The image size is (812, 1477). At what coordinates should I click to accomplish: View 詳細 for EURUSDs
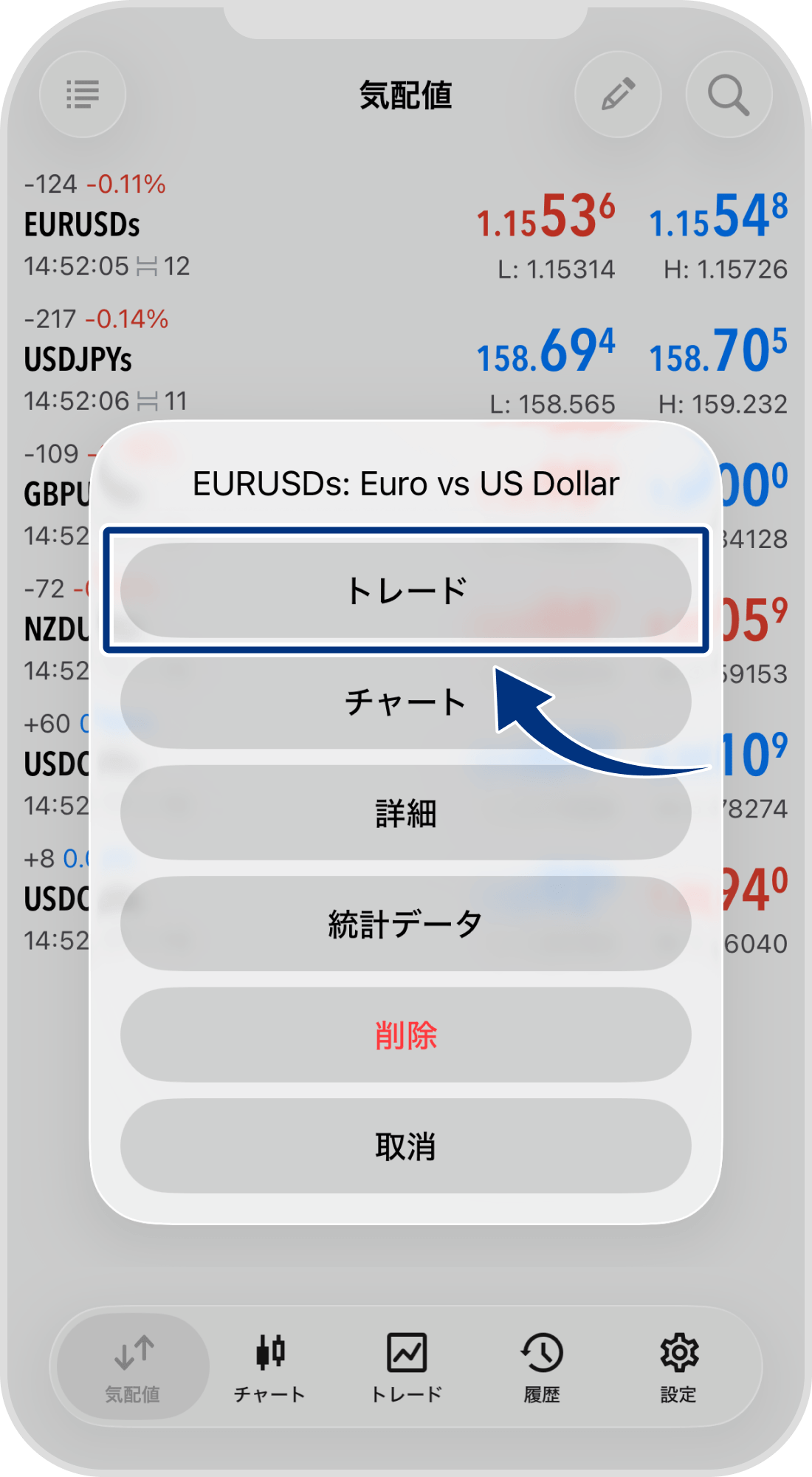[x=405, y=813]
